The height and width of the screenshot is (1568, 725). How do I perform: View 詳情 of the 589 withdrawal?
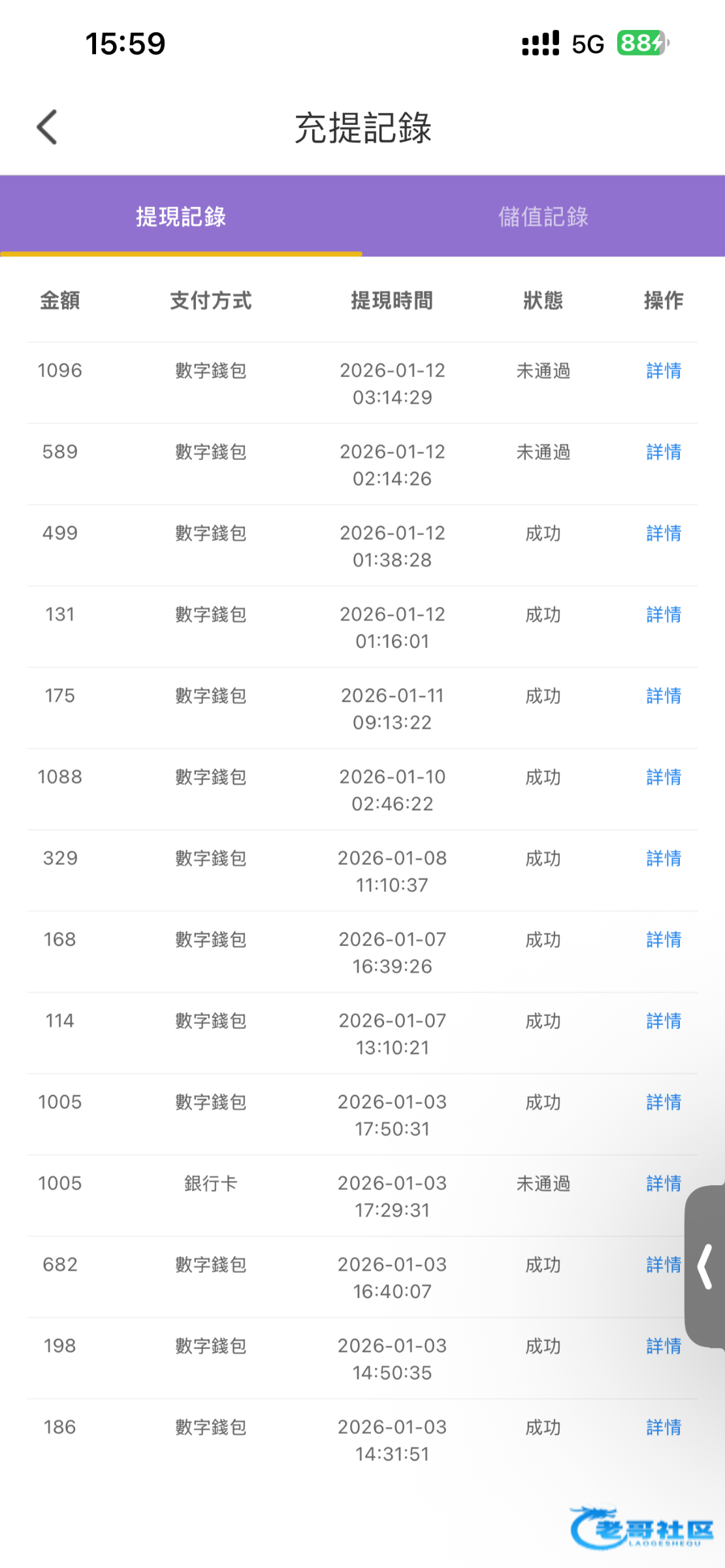coord(664,452)
